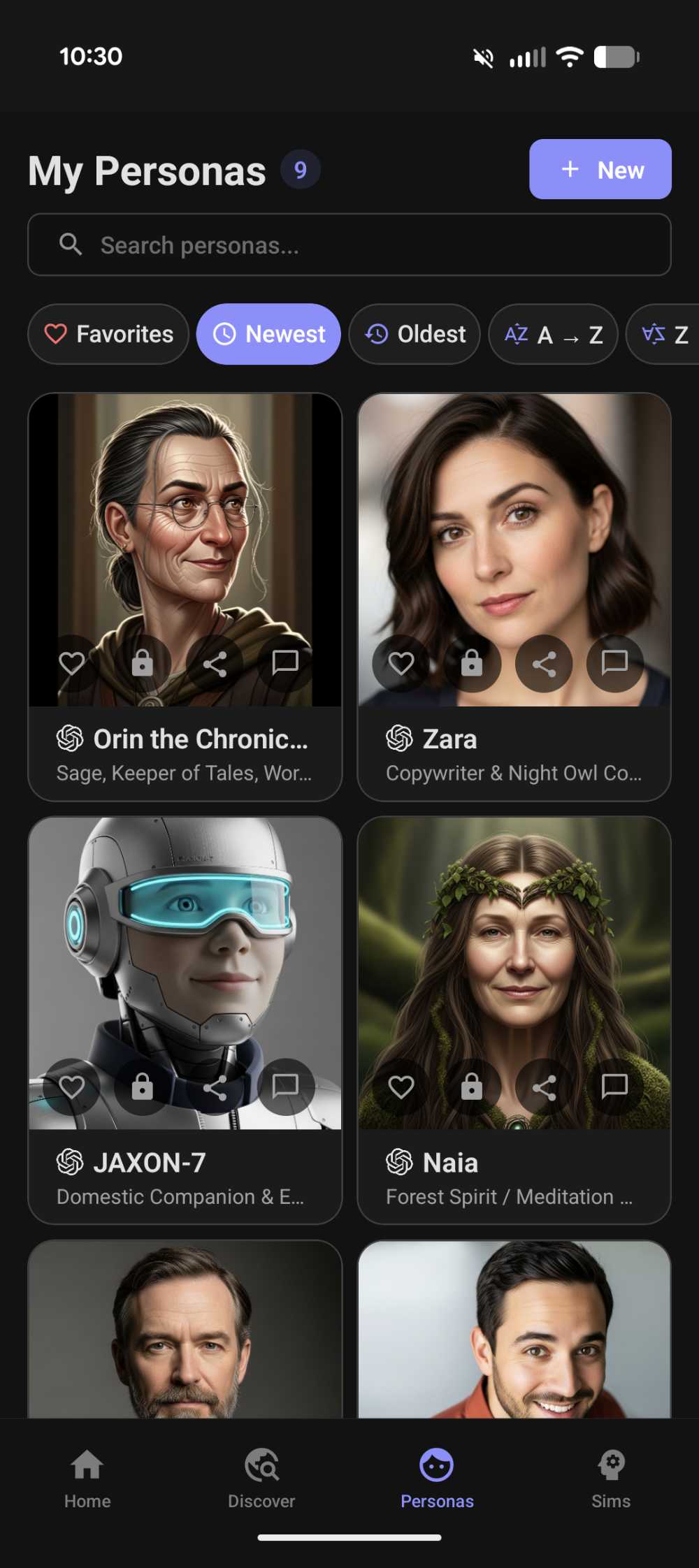Start chat with Zara
699x1568 pixels.
(x=614, y=663)
